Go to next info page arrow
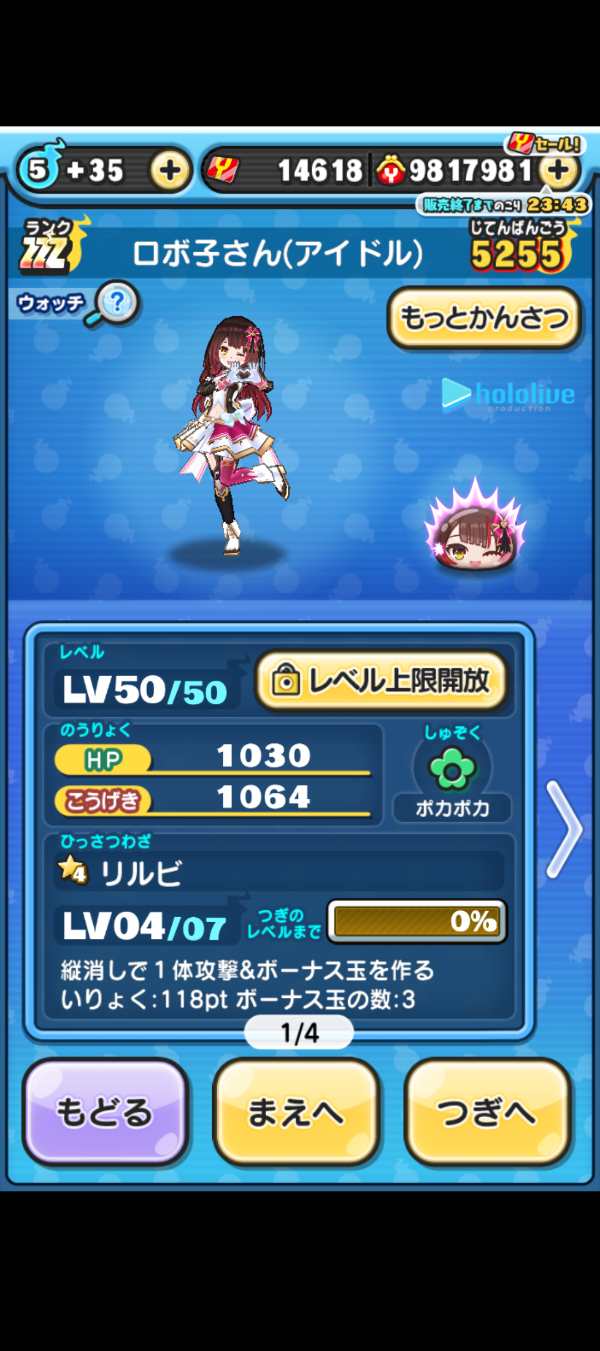This screenshot has width=600, height=1351. click(564, 828)
